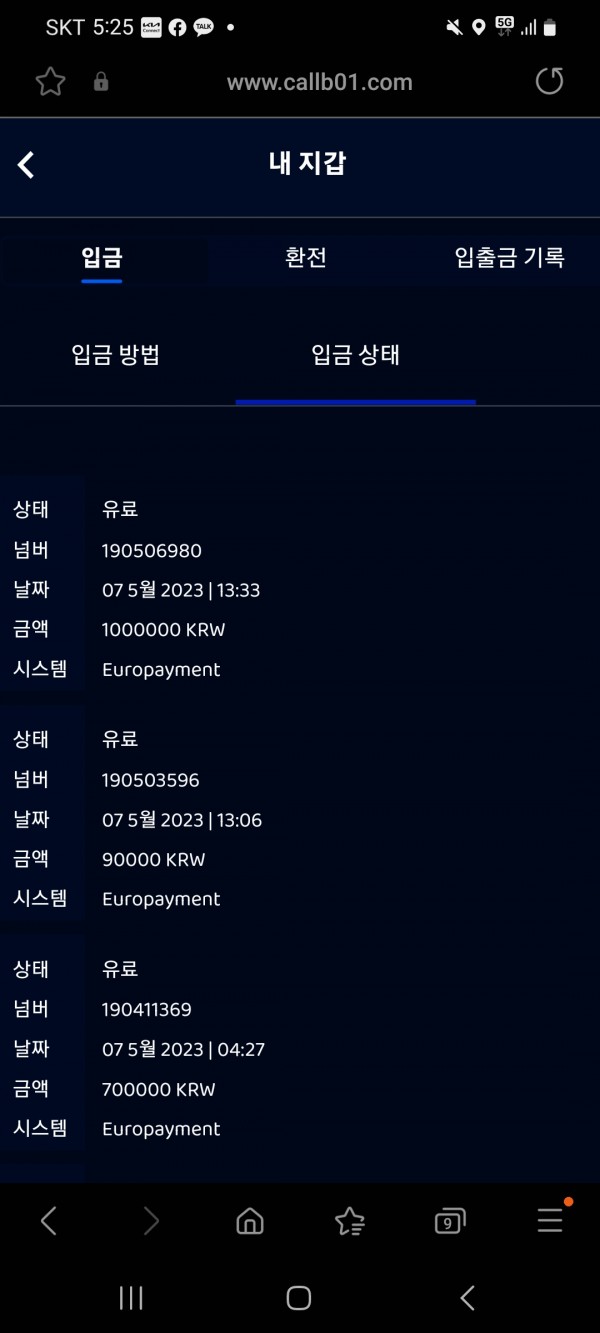Image resolution: width=600 pixels, height=1333 pixels.
Task: Open the browser home page
Action: (x=249, y=1220)
